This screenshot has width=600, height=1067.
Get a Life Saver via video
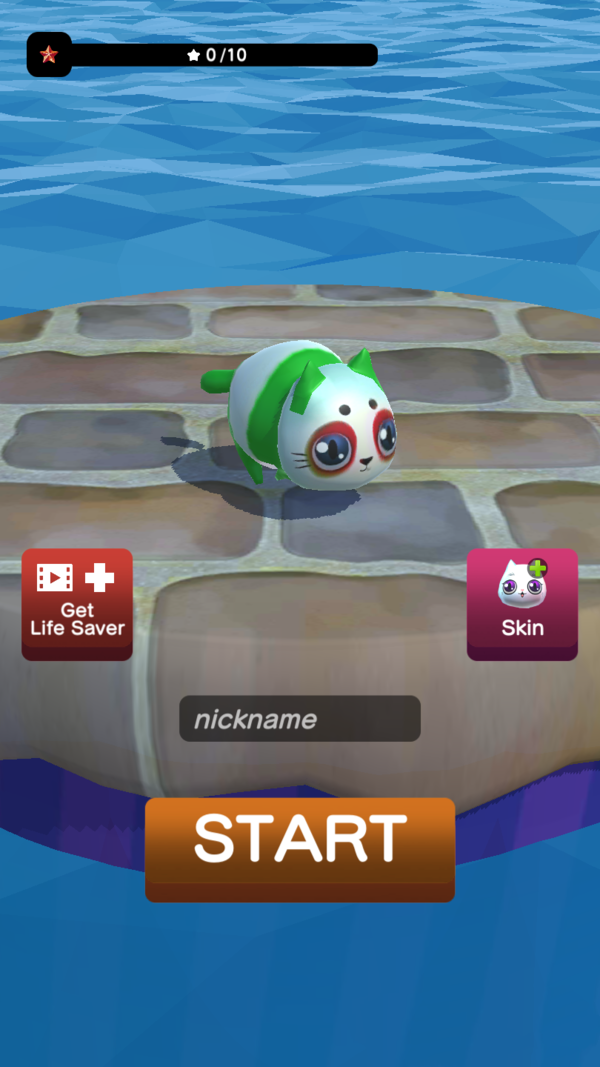[77, 604]
